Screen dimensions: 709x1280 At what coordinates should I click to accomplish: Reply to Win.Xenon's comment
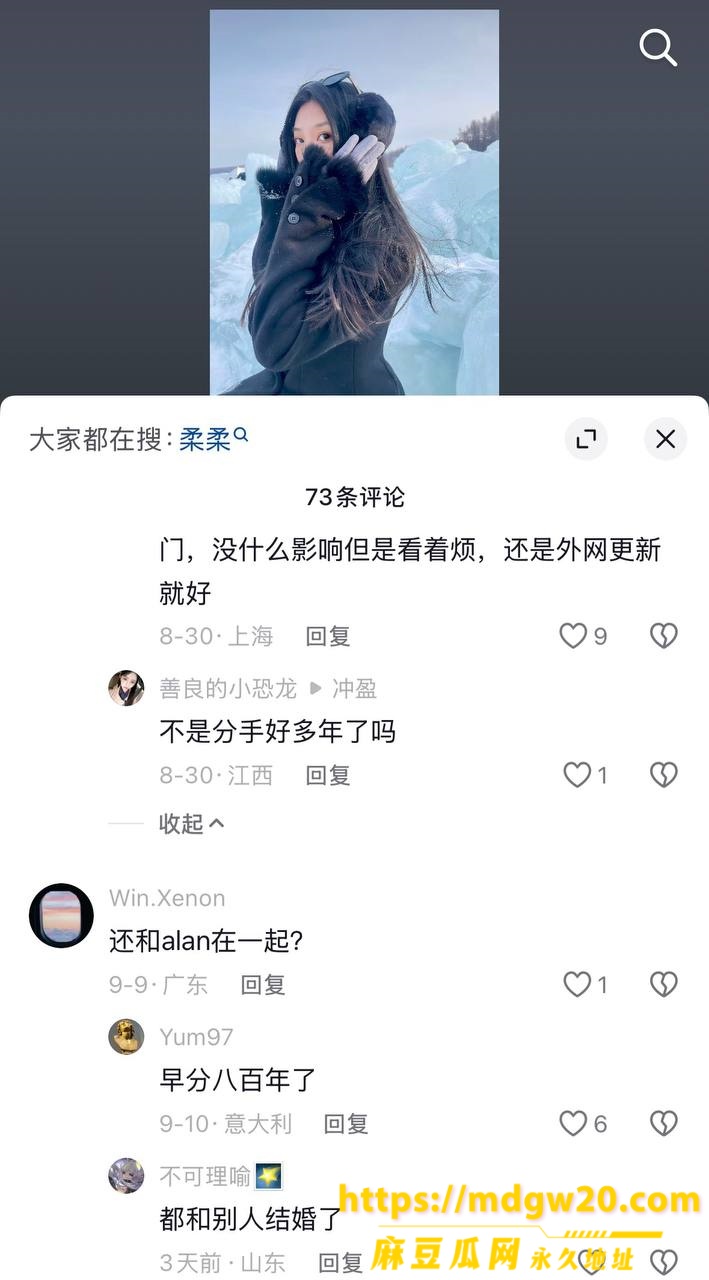[x=263, y=985]
